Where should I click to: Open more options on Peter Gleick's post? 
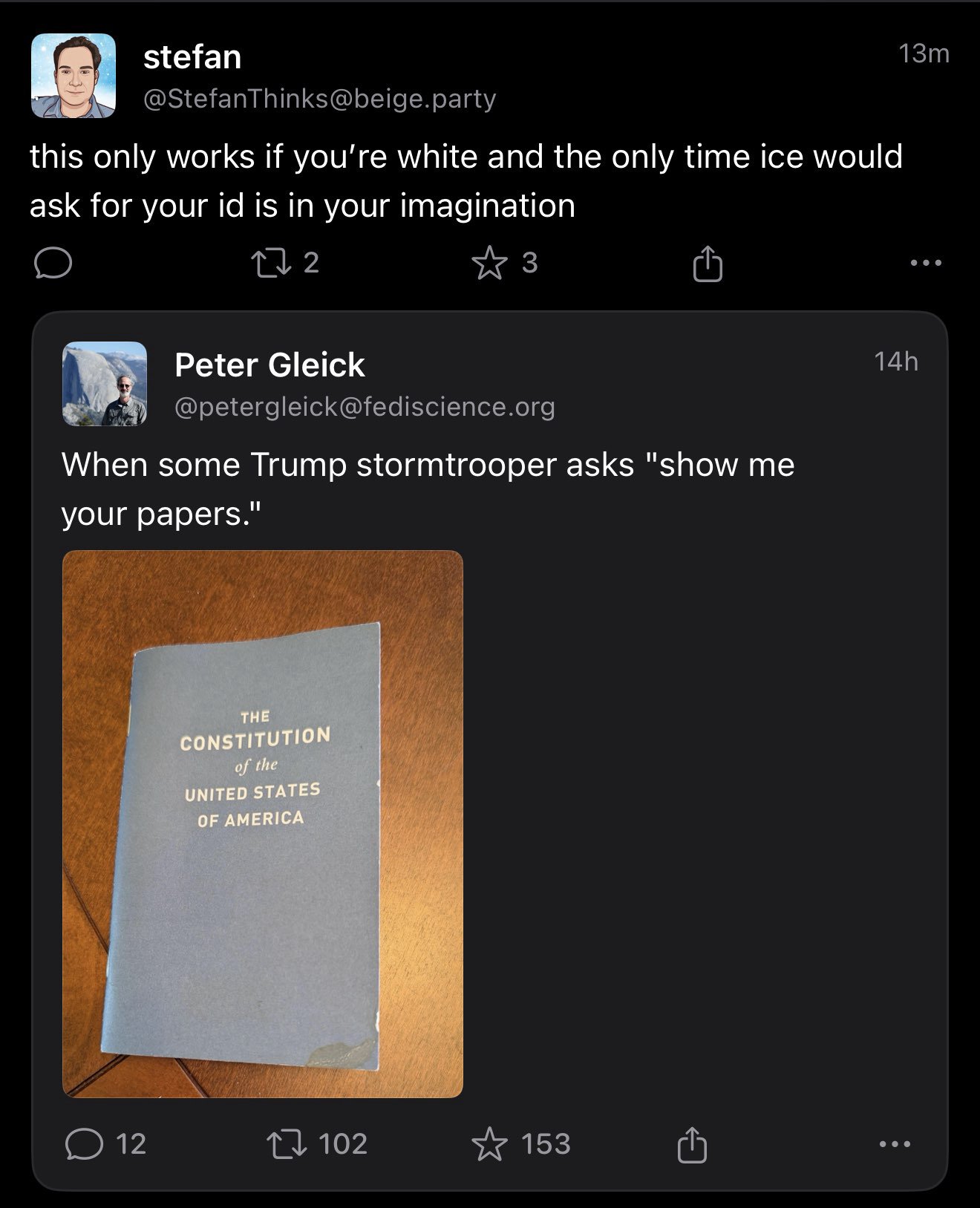point(894,1143)
